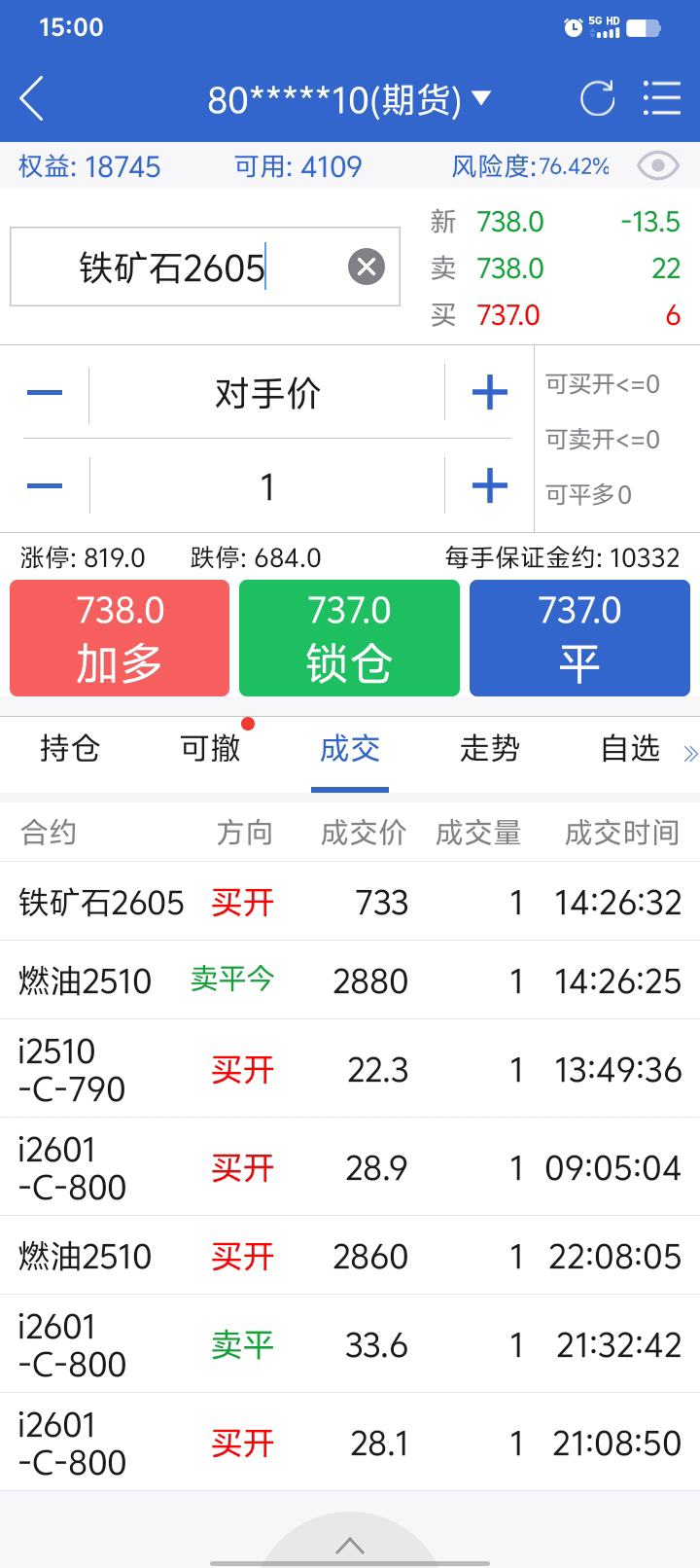Clear the contract input field
Screen dimensions: 700x1568
click(367, 267)
